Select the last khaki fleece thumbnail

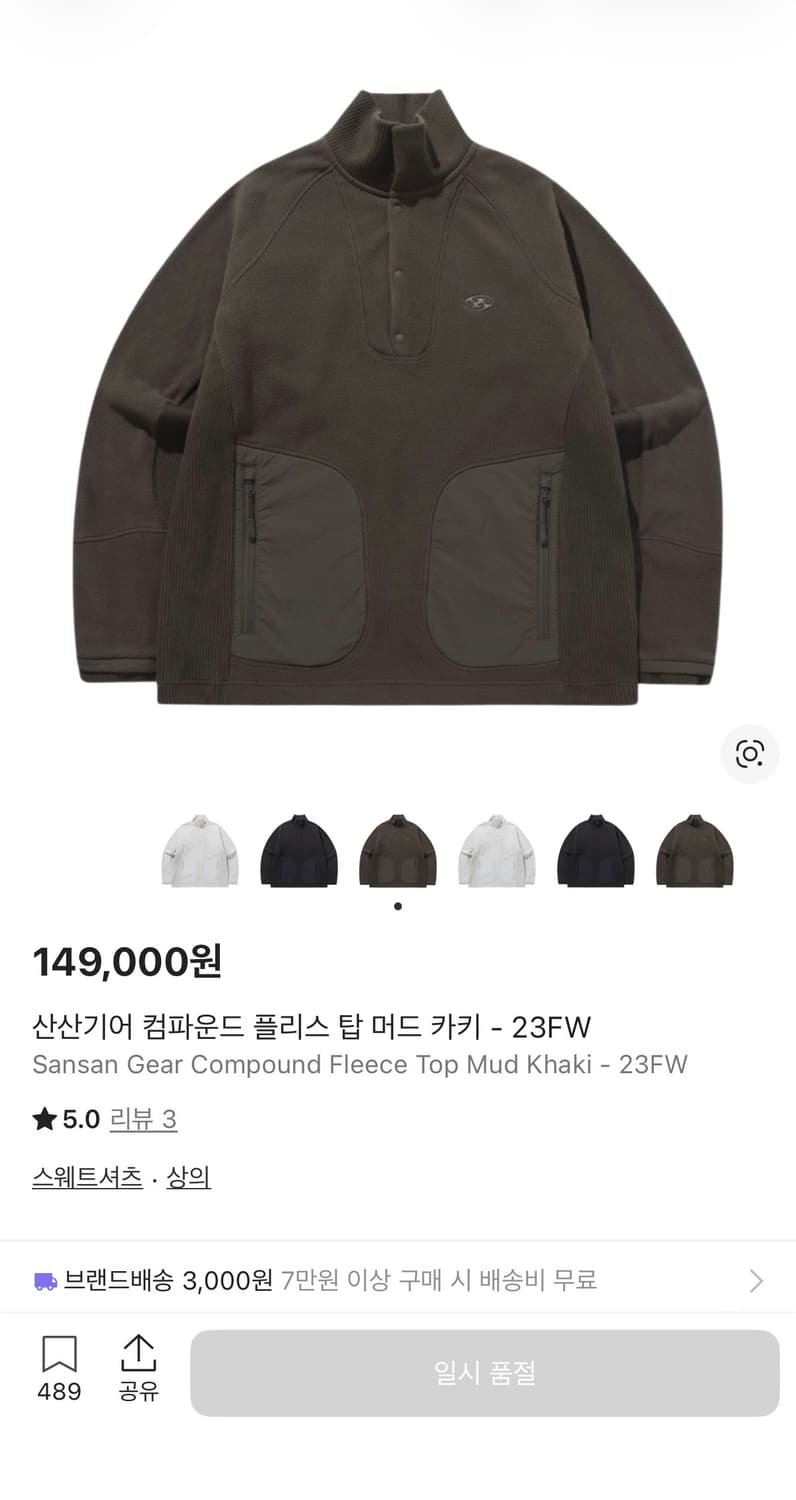[694, 850]
